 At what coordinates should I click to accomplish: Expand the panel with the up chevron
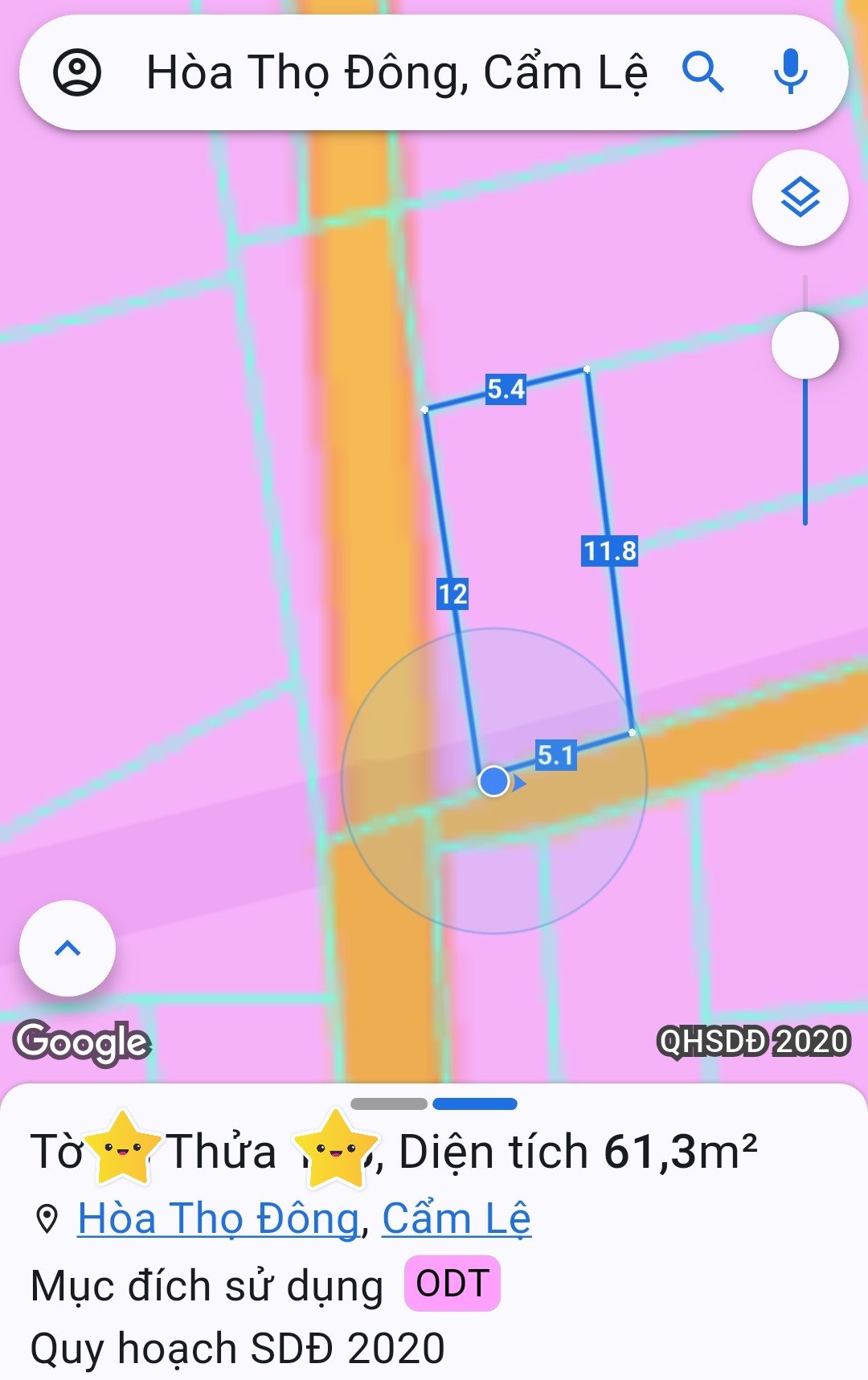click(x=68, y=948)
